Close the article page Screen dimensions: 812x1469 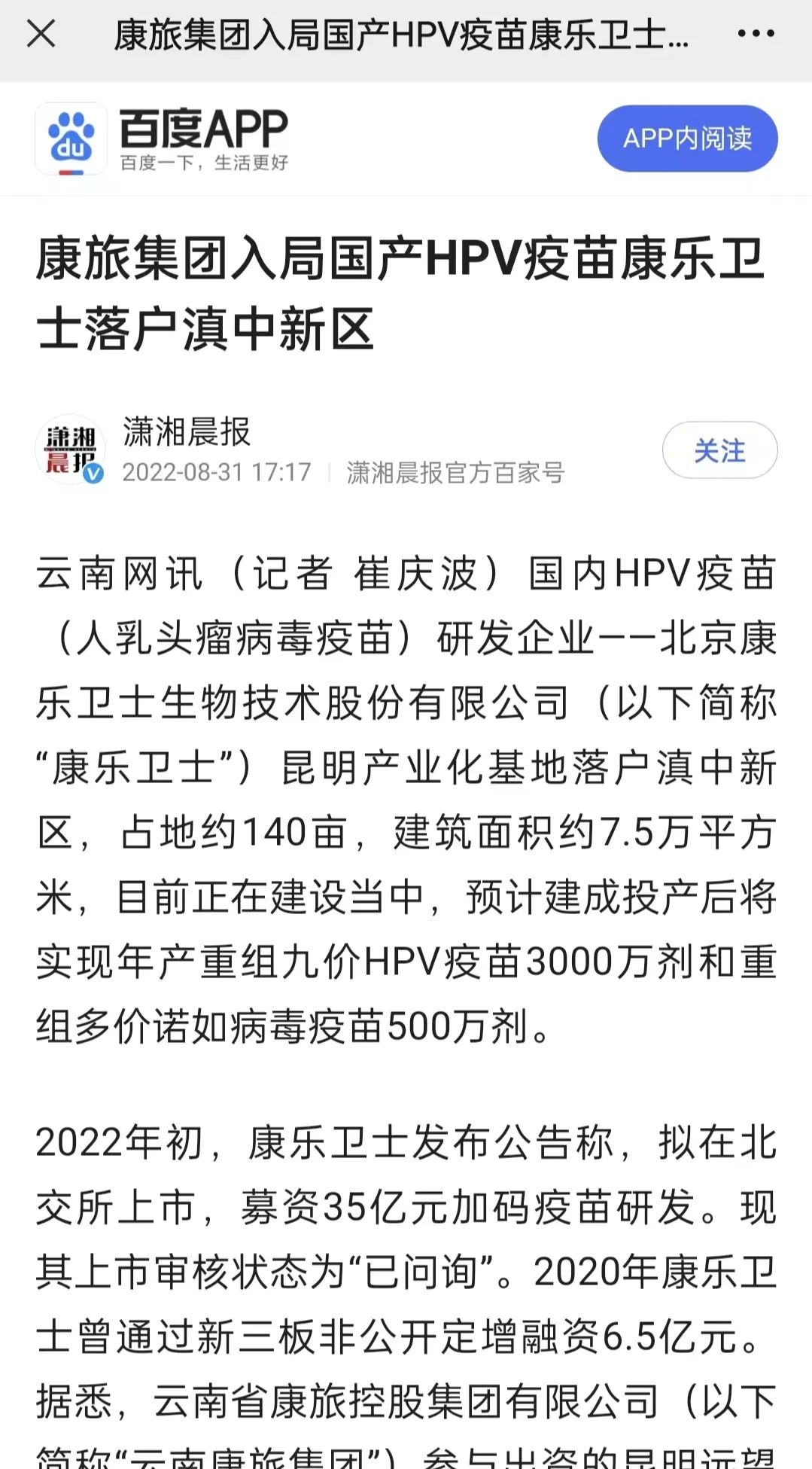point(41,34)
